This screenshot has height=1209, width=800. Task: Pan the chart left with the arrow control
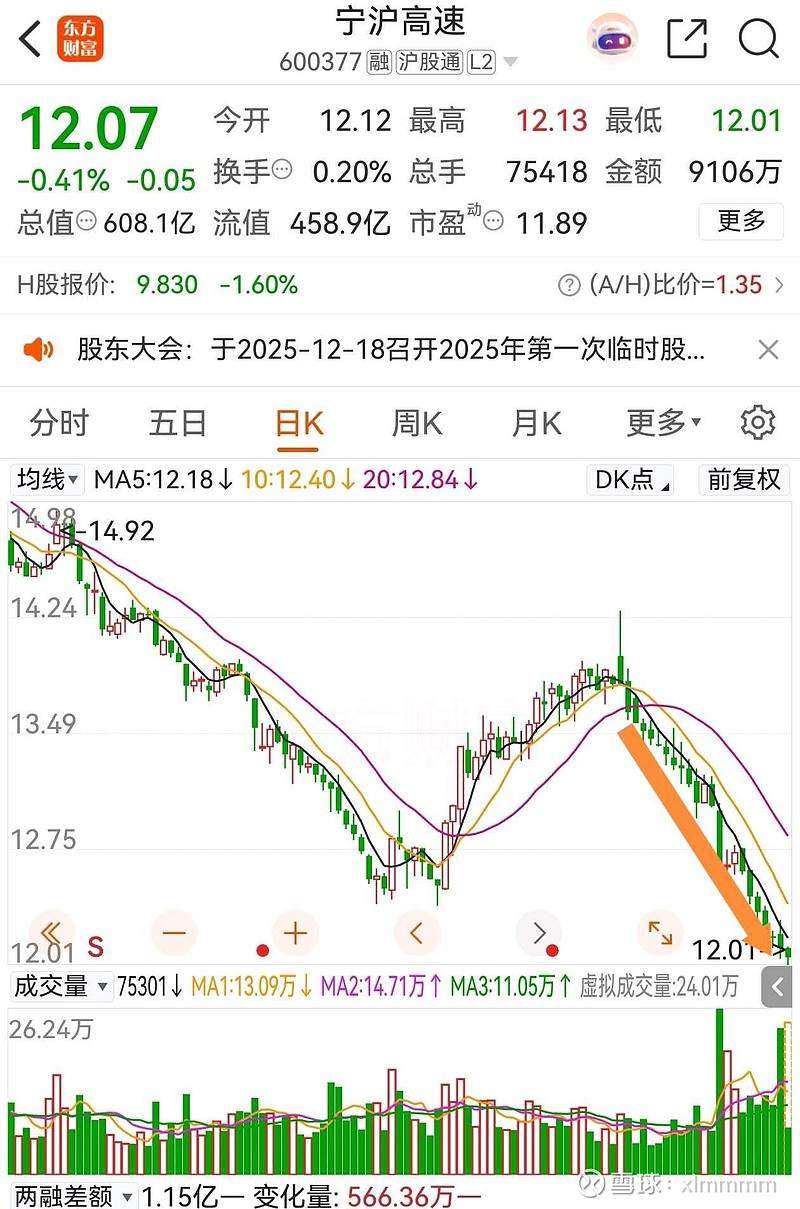[x=417, y=932]
